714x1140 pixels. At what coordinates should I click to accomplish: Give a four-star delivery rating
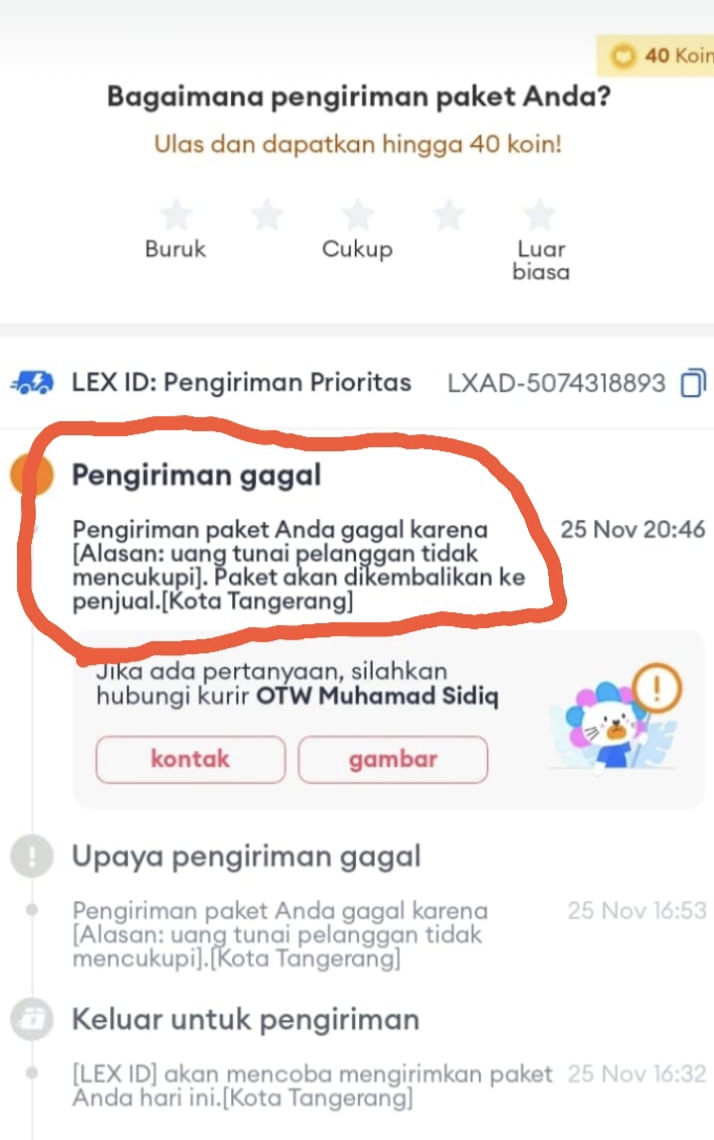(x=449, y=214)
